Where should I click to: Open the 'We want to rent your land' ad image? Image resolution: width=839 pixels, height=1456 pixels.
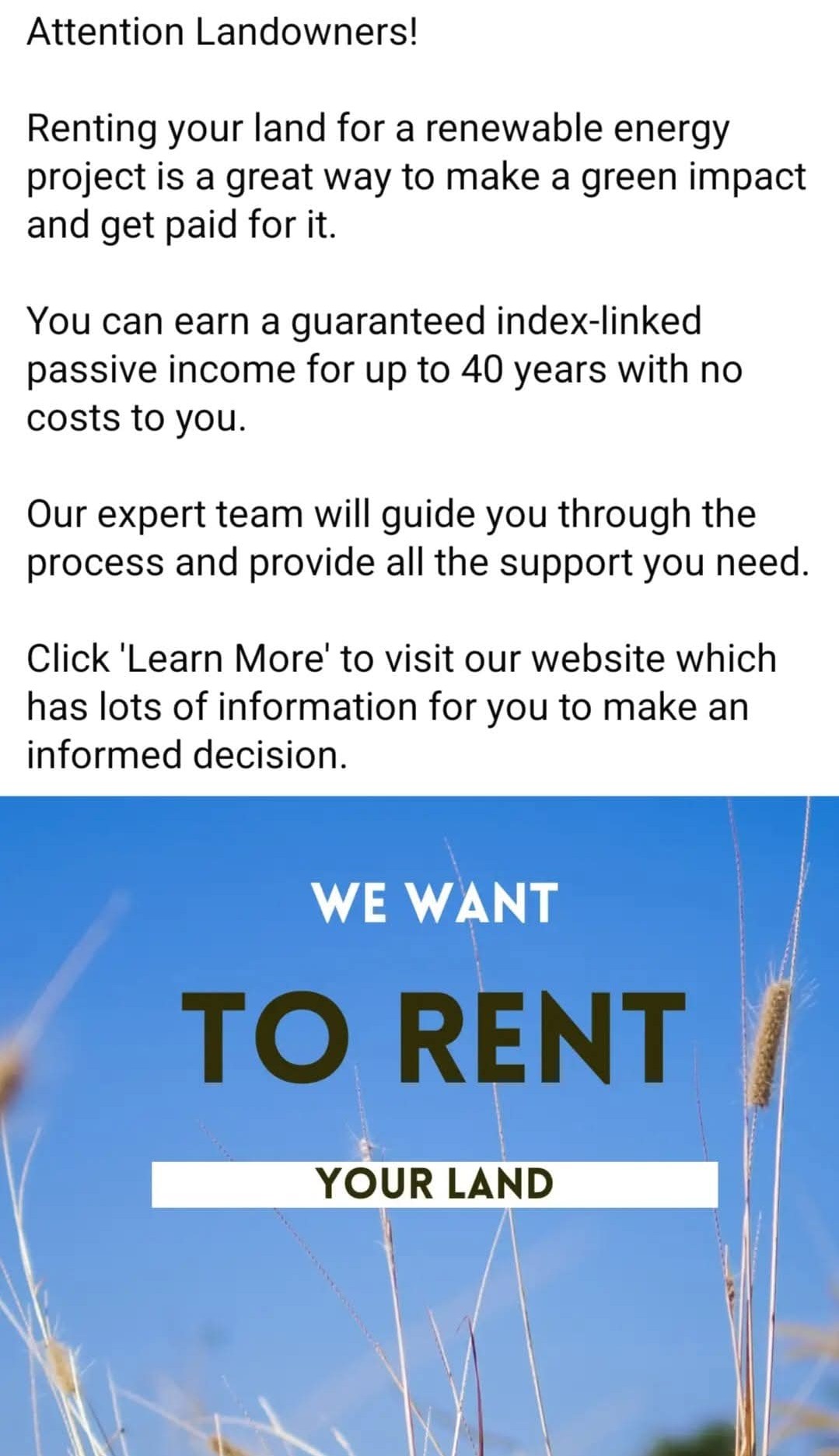419,1125
